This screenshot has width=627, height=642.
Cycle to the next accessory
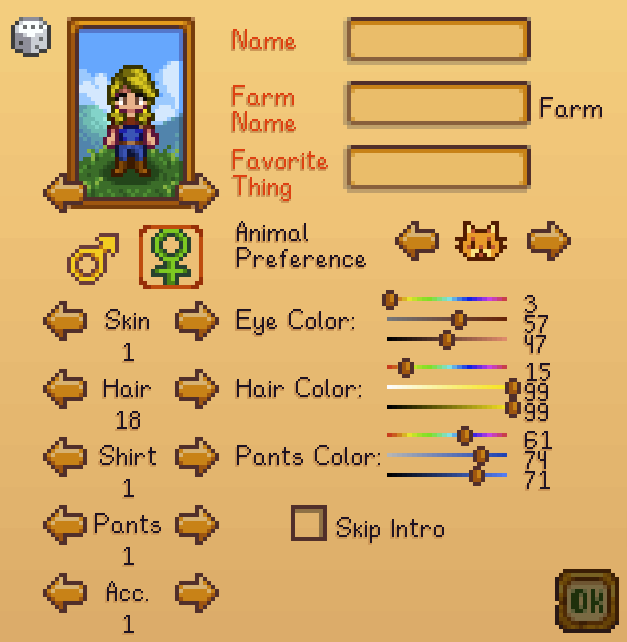click(197, 592)
